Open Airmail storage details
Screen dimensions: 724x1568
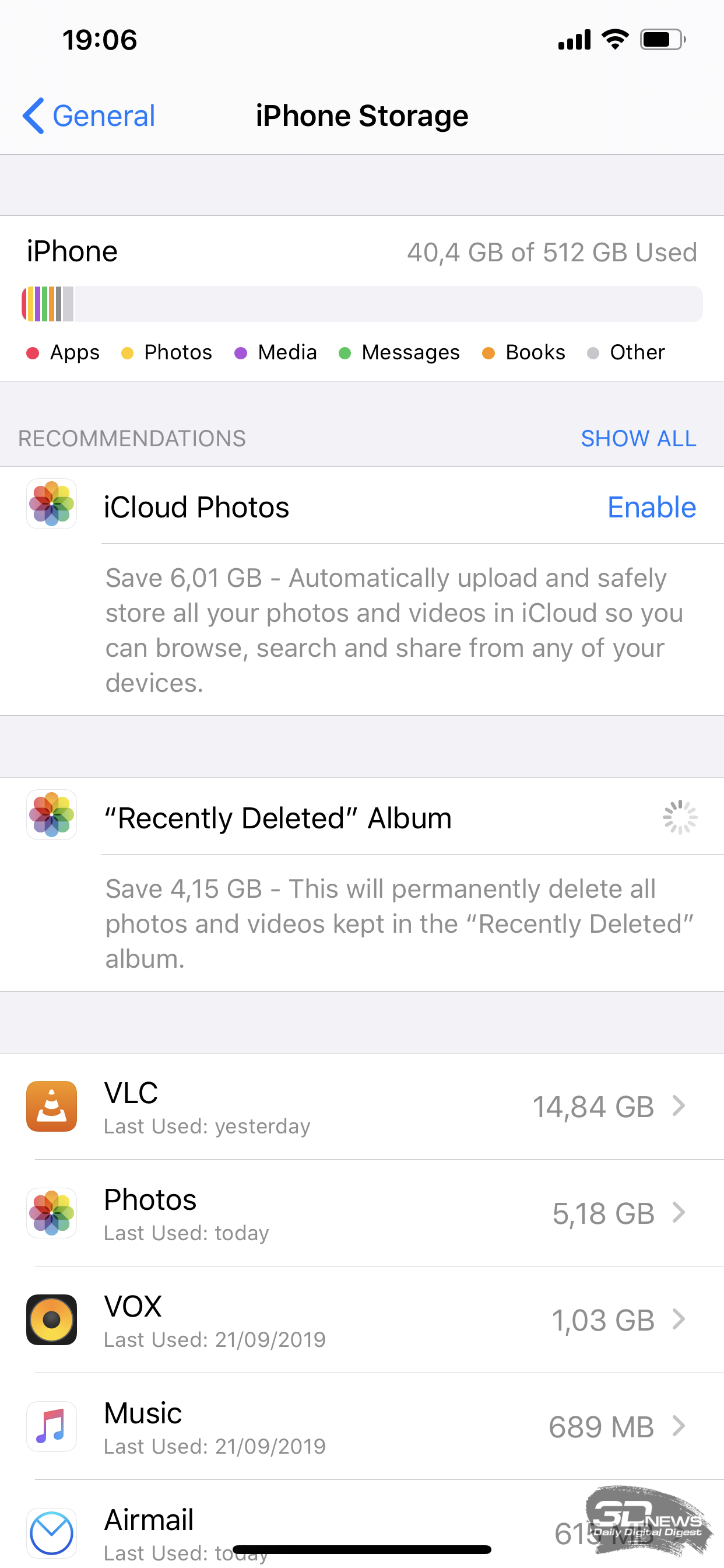click(x=362, y=1524)
